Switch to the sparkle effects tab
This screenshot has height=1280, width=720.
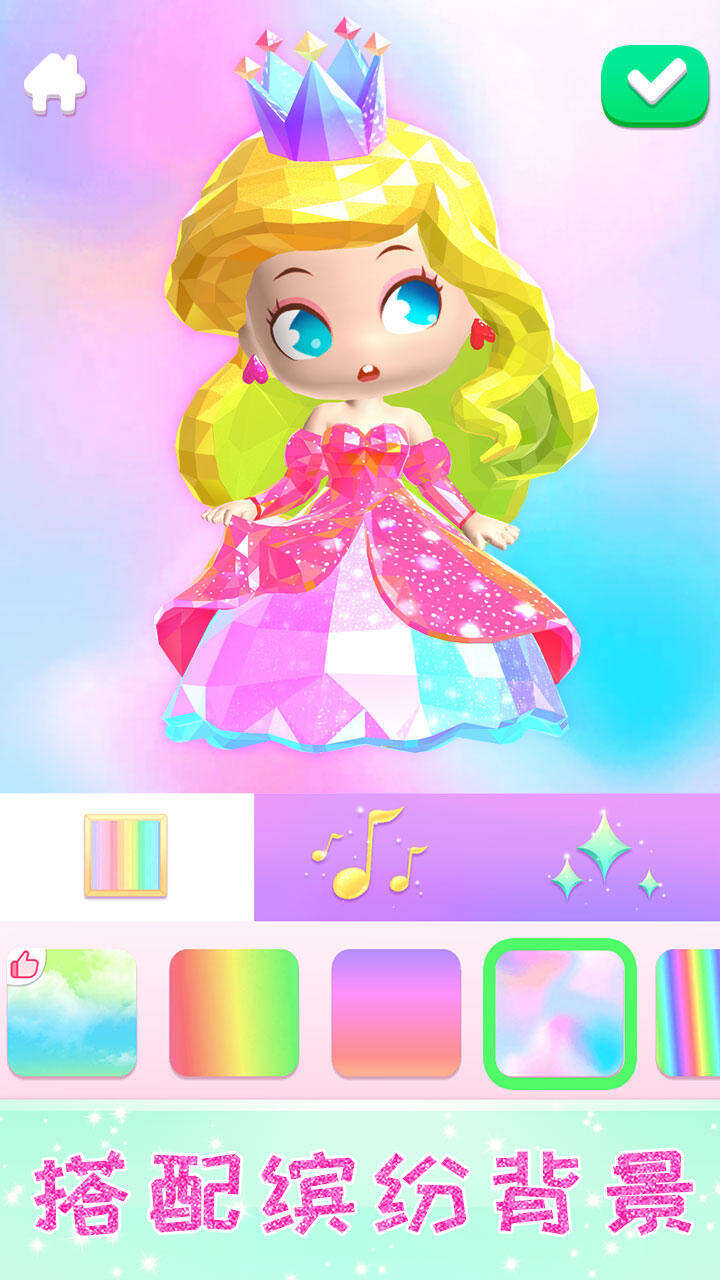[605, 858]
